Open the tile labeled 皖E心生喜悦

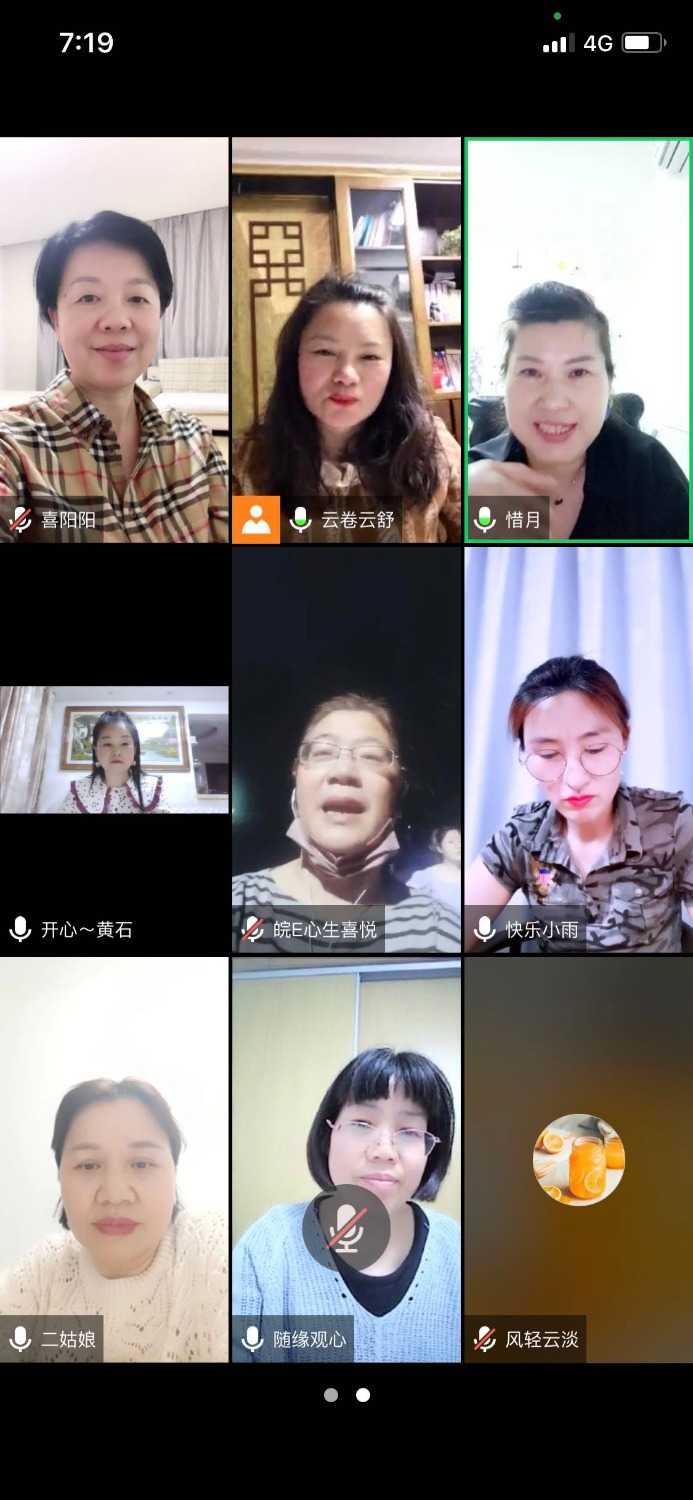(346, 750)
